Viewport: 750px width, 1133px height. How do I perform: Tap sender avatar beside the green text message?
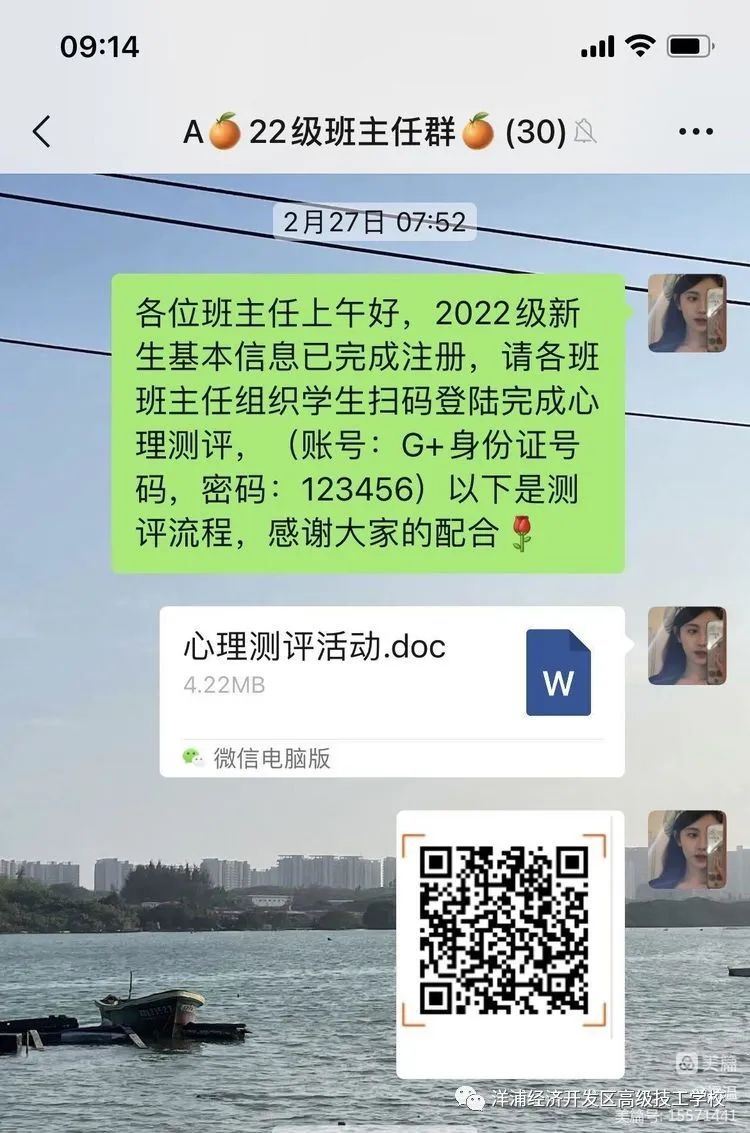tap(687, 313)
